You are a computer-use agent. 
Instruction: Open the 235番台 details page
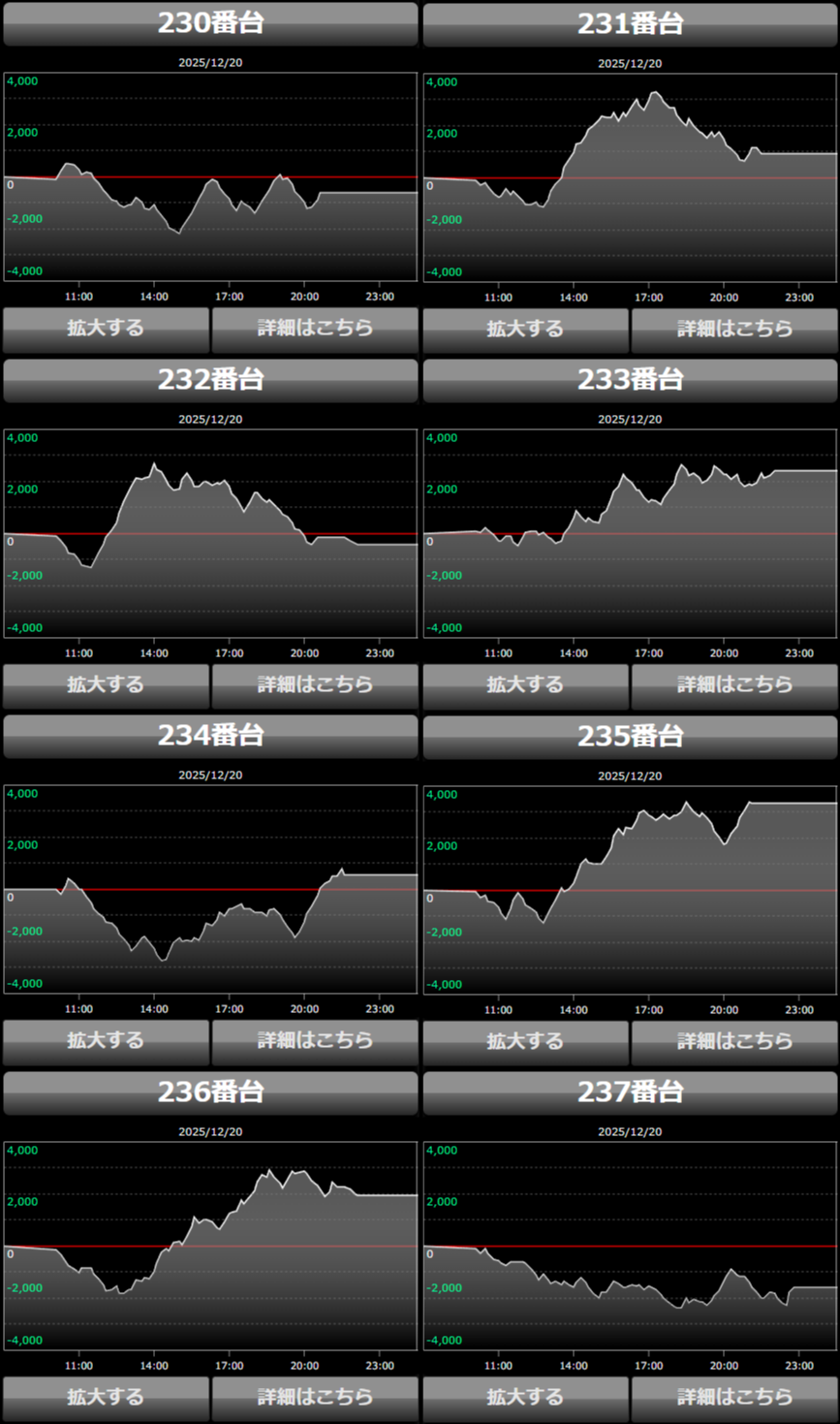click(734, 1042)
